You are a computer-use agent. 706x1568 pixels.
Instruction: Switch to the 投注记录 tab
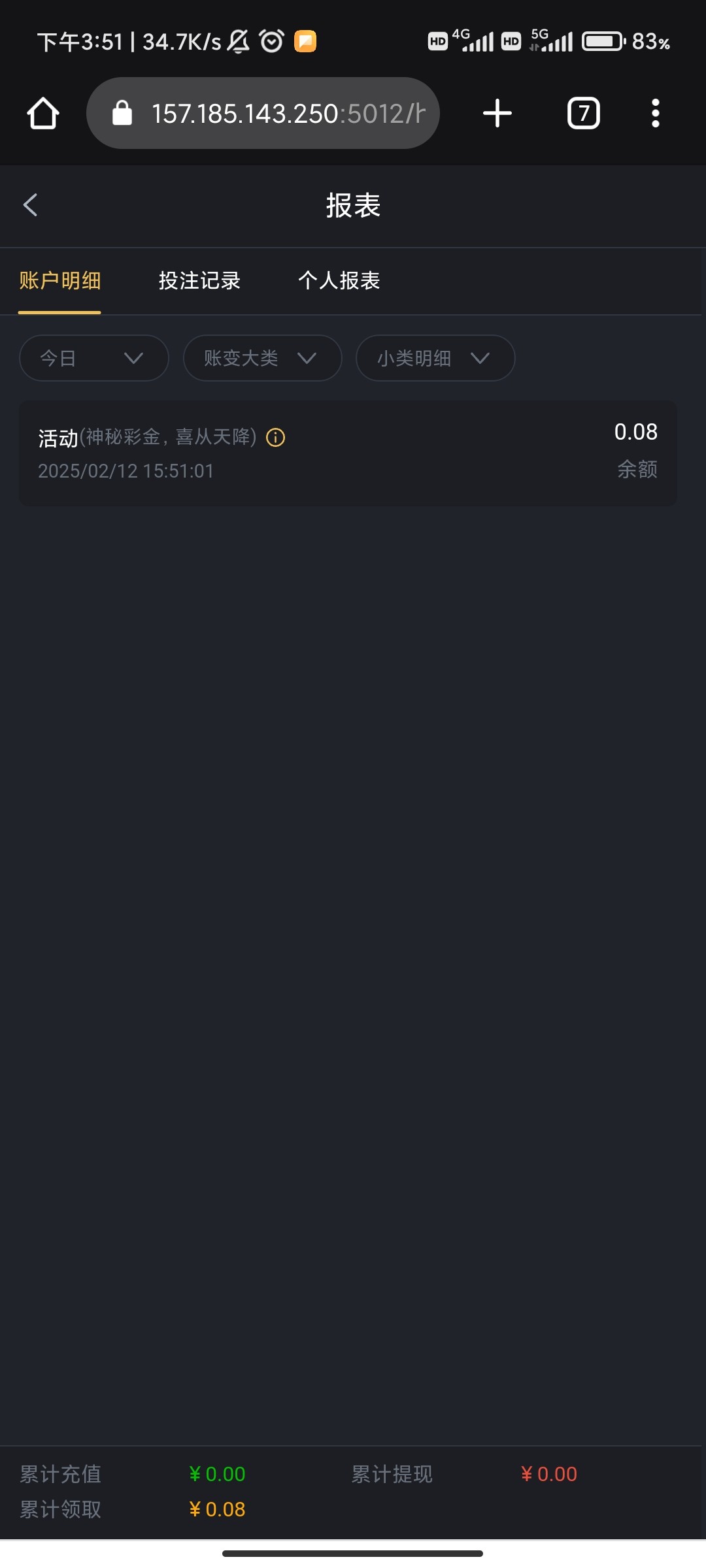tap(199, 281)
